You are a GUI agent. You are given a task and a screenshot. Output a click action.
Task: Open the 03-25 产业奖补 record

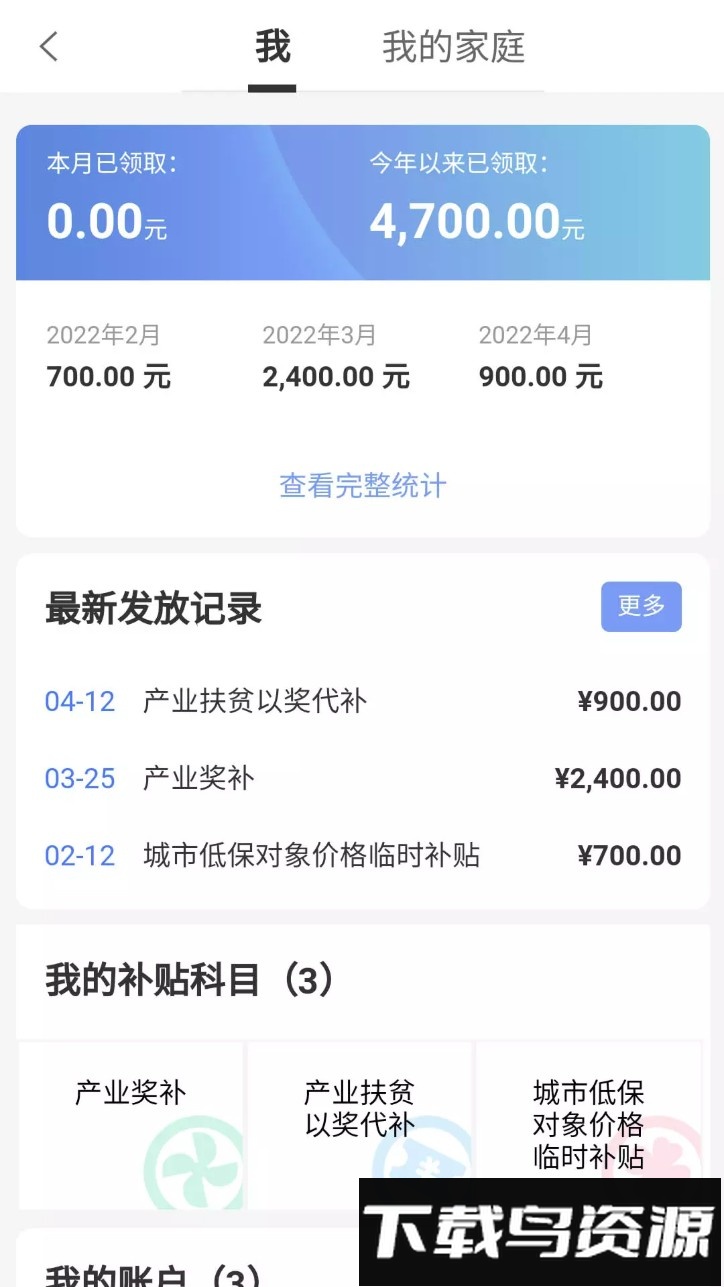[x=362, y=778]
